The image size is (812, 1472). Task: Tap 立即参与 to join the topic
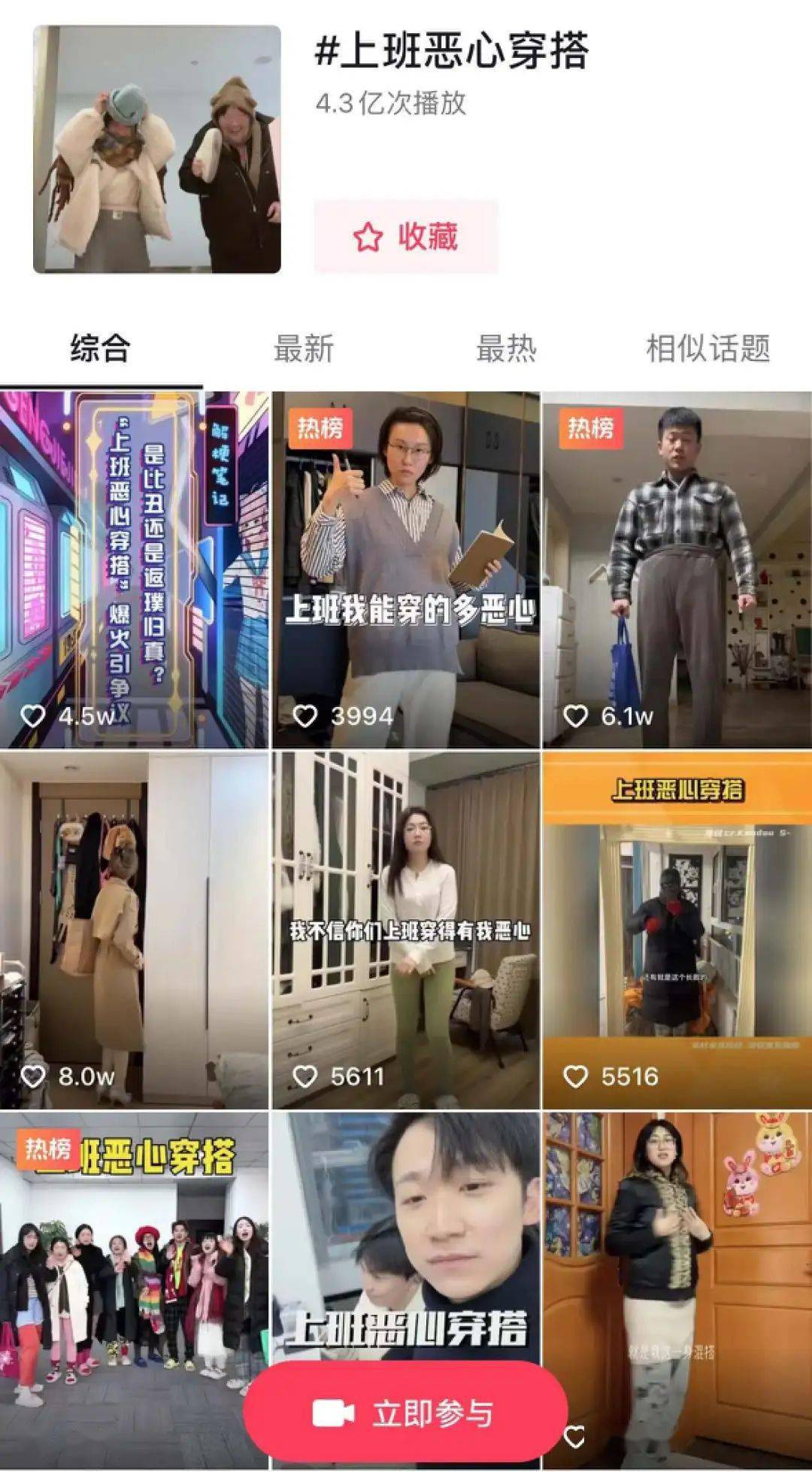(405, 1414)
